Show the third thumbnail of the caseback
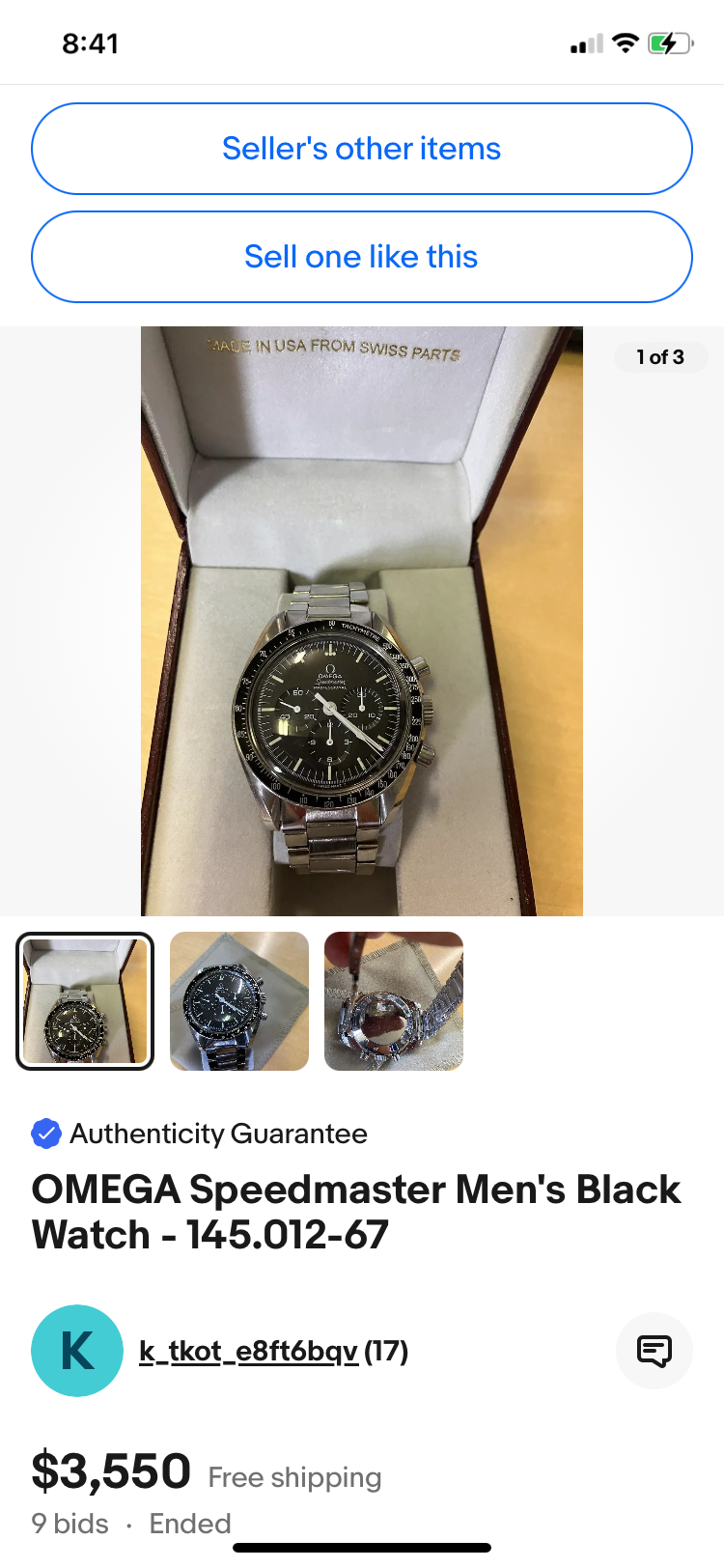This screenshot has width=724, height=1568. click(394, 1001)
